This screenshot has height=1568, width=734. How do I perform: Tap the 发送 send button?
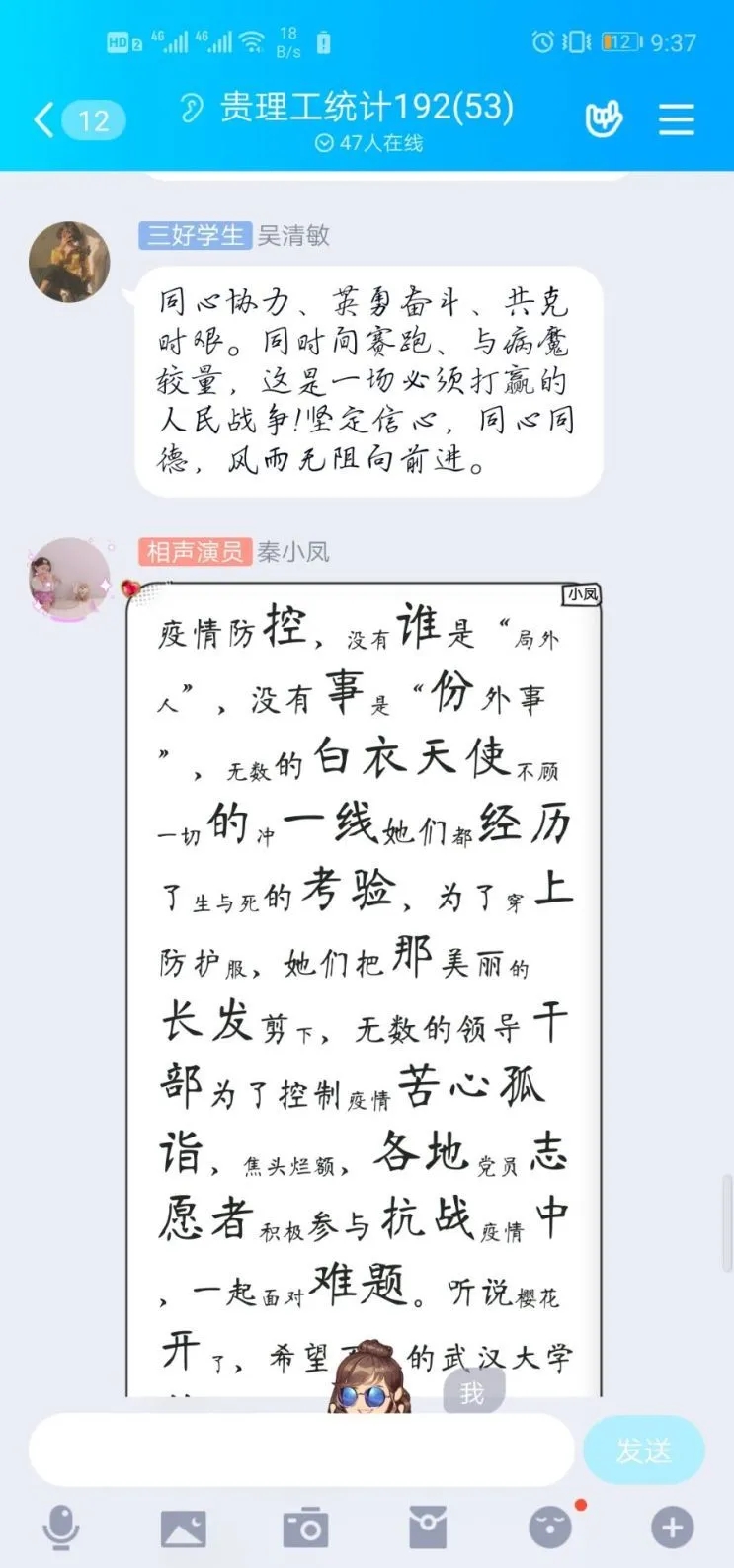[644, 1450]
